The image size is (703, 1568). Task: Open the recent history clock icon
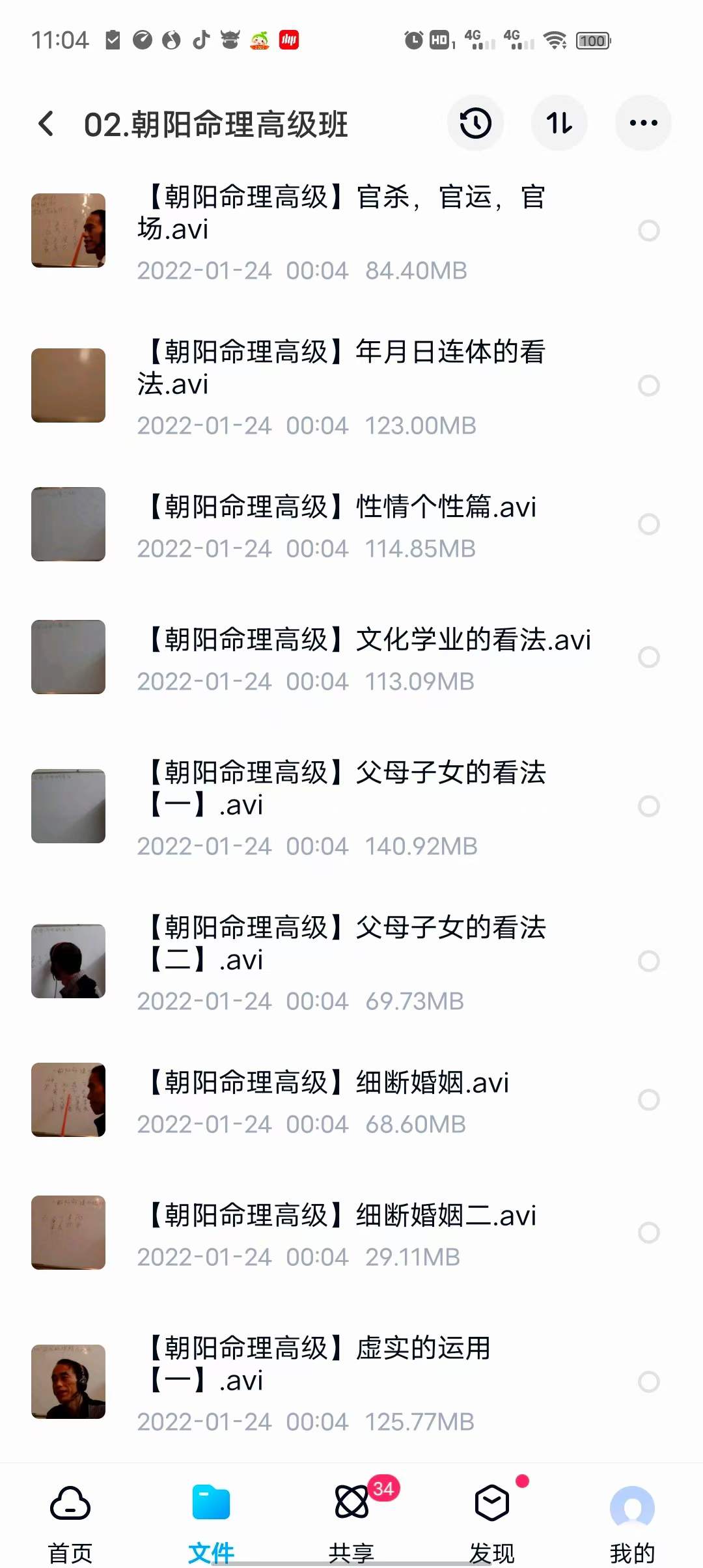point(476,122)
